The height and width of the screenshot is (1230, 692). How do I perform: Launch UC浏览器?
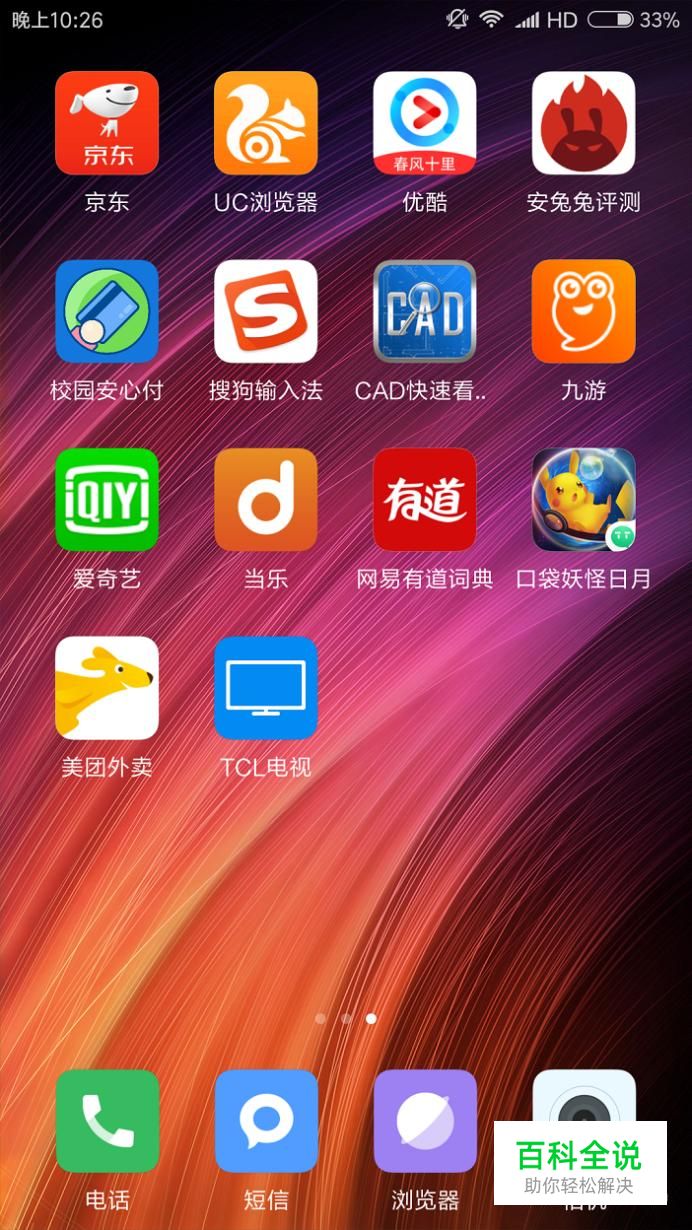[x=266, y=123]
